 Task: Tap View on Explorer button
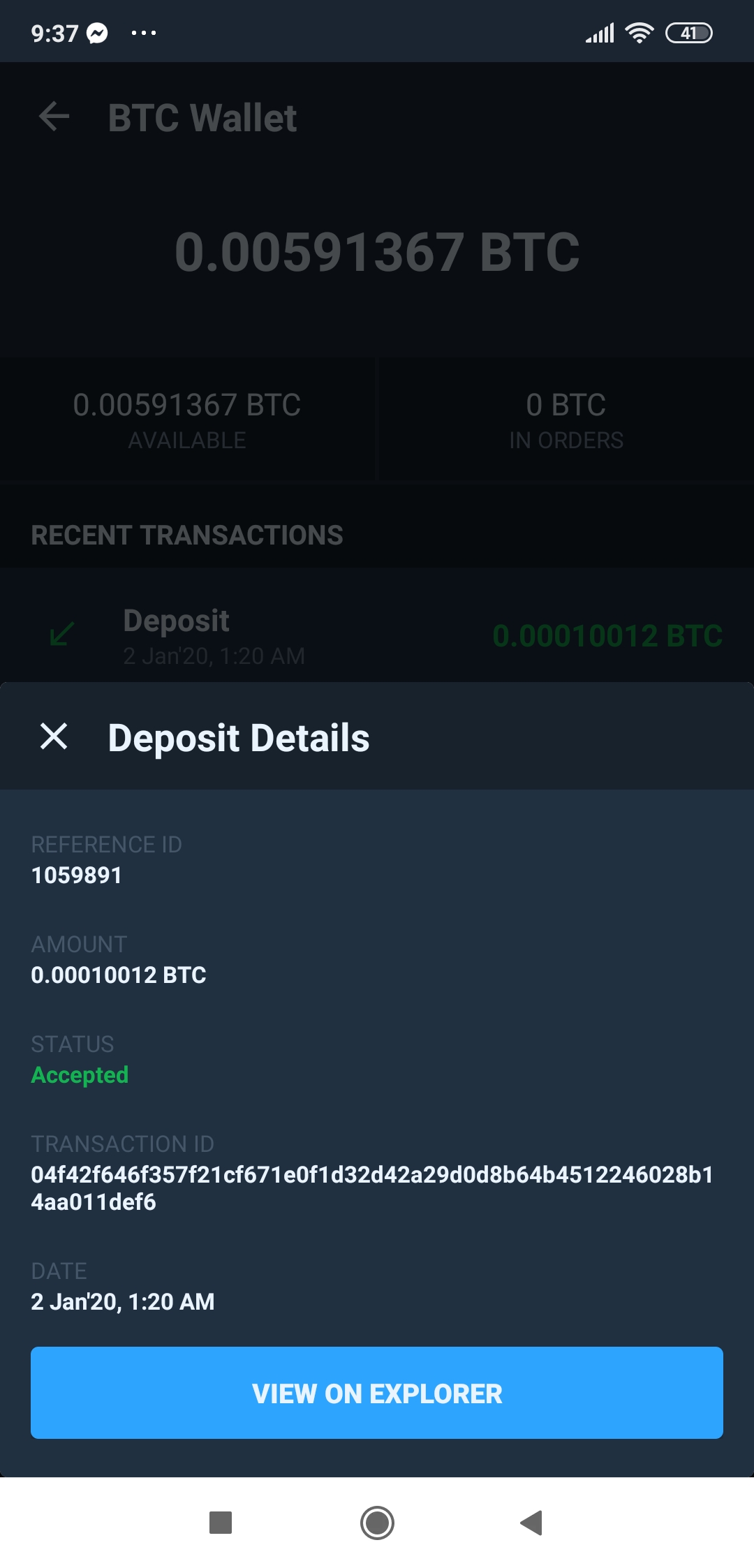pos(377,1393)
